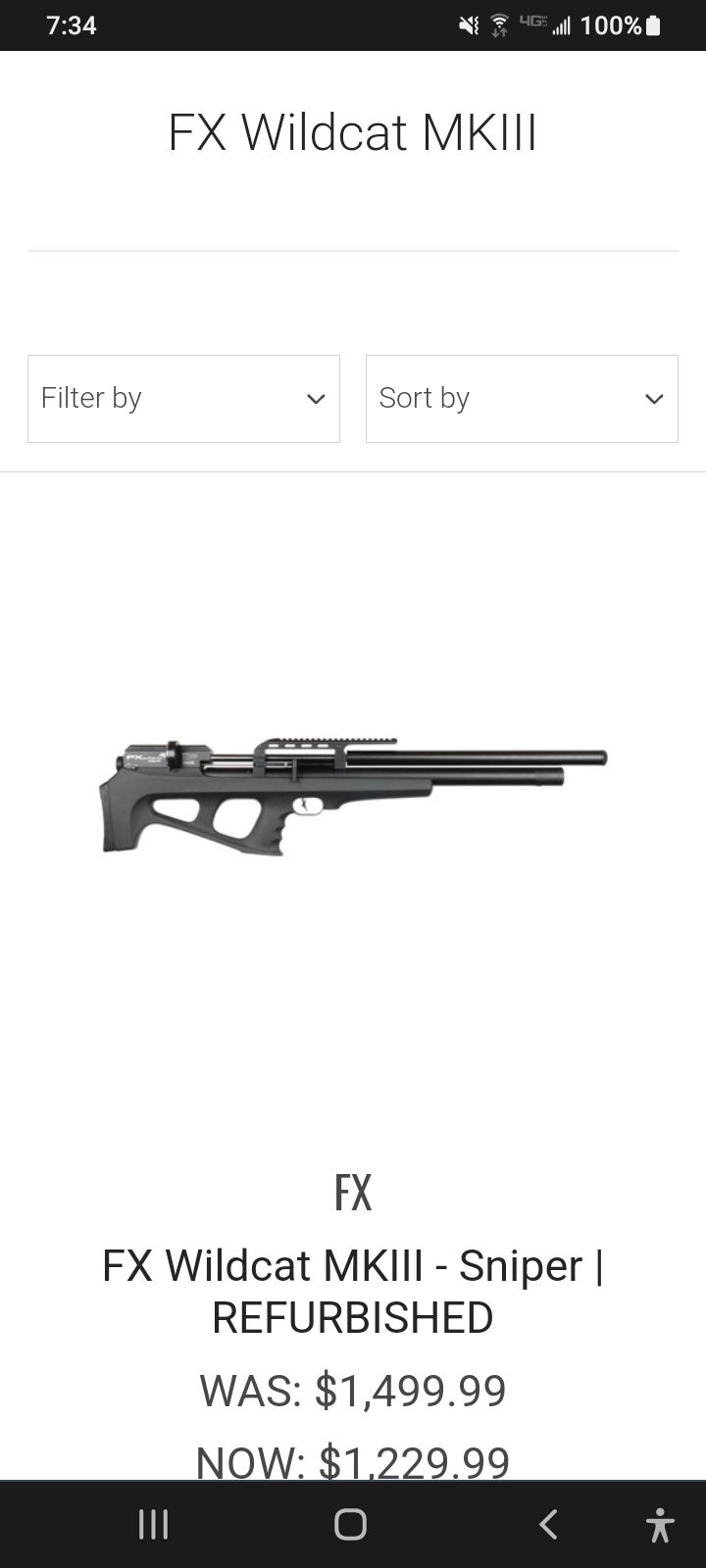Go to the home screen
Screen dimensions: 706x1568
tap(351, 1525)
